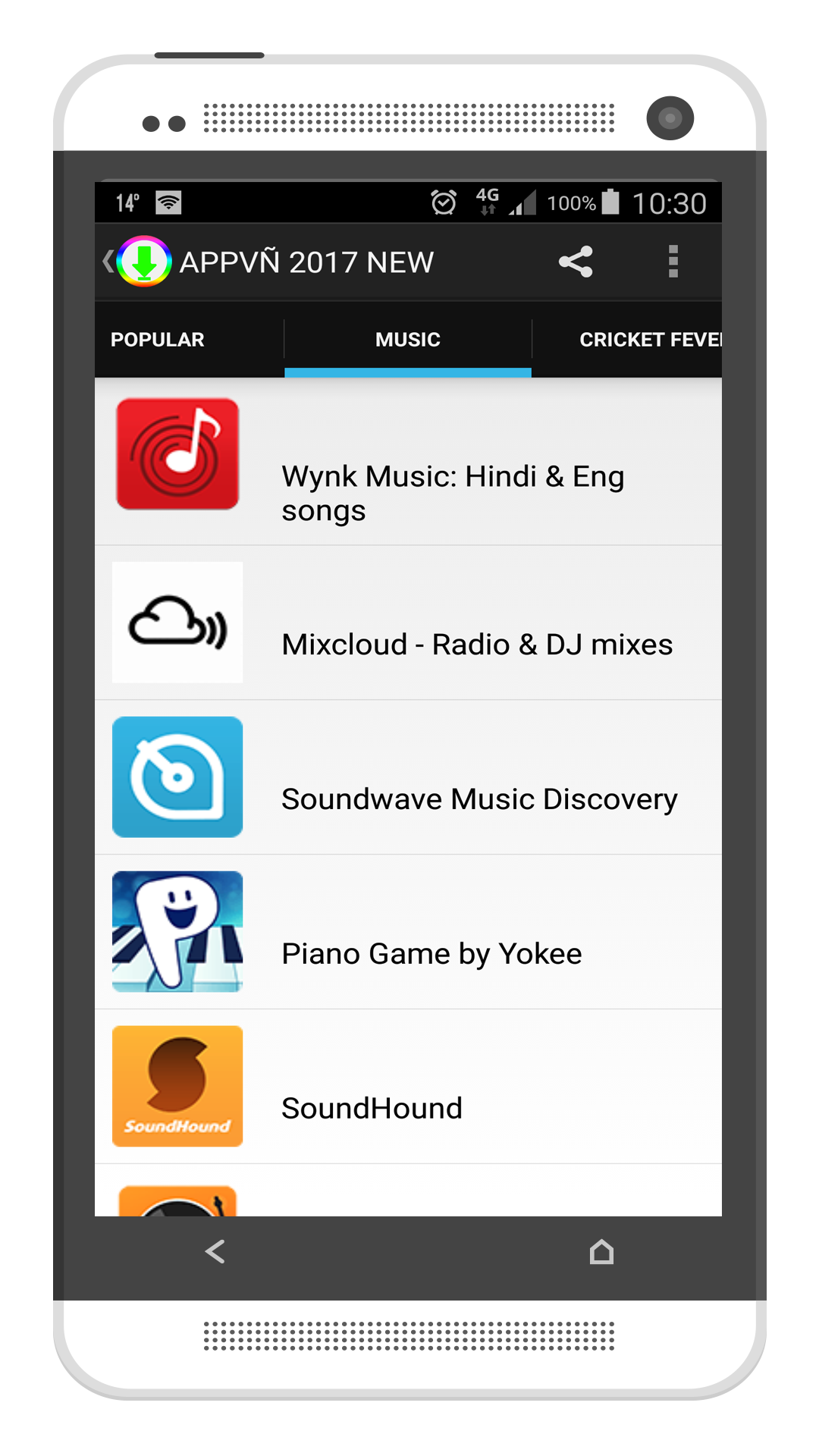Image resolution: width=819 pixels, height=1456 pixels.
Task: Open the overflow menu
Action: coord(672,262)
